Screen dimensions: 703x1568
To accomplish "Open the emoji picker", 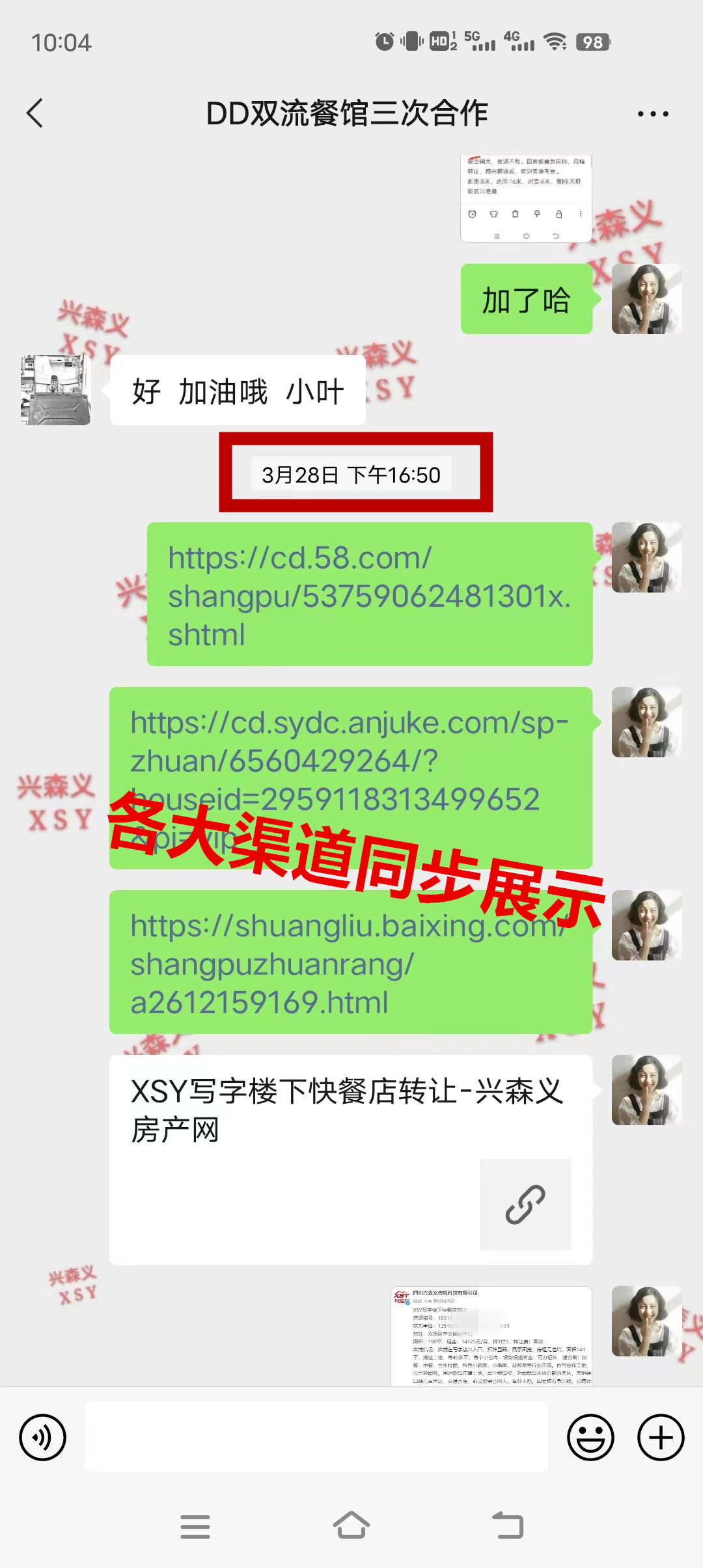I will coord(590,1437).
